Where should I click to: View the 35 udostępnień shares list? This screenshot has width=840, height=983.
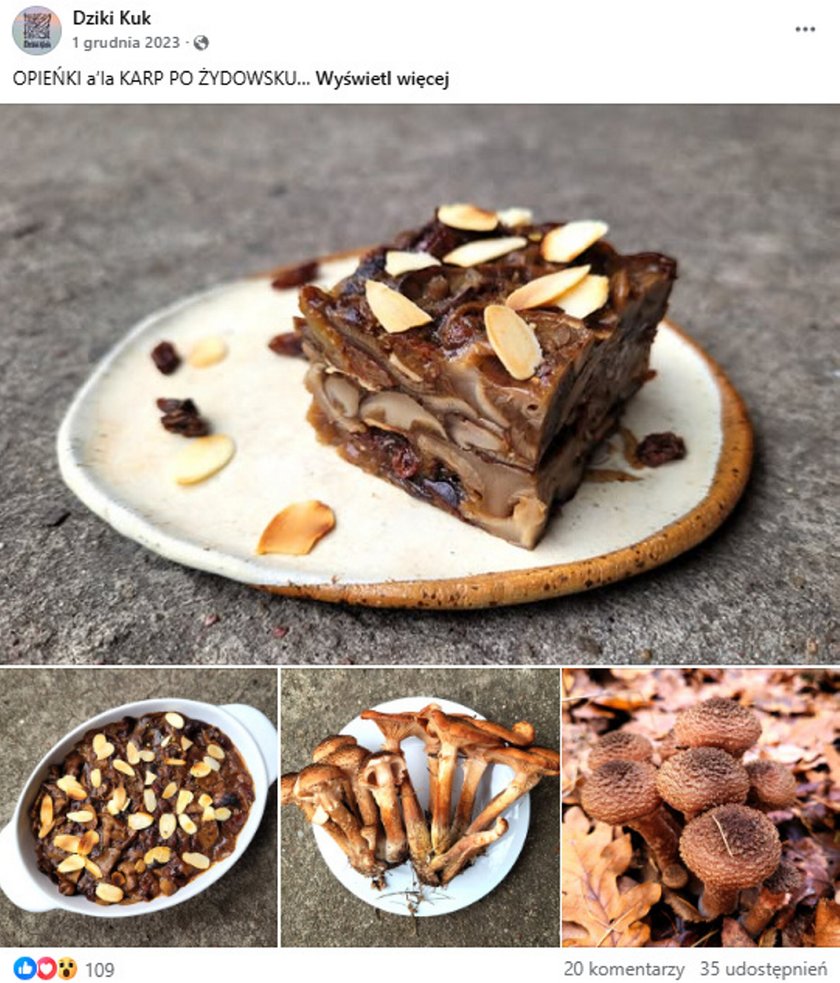[x=763, y=969]
